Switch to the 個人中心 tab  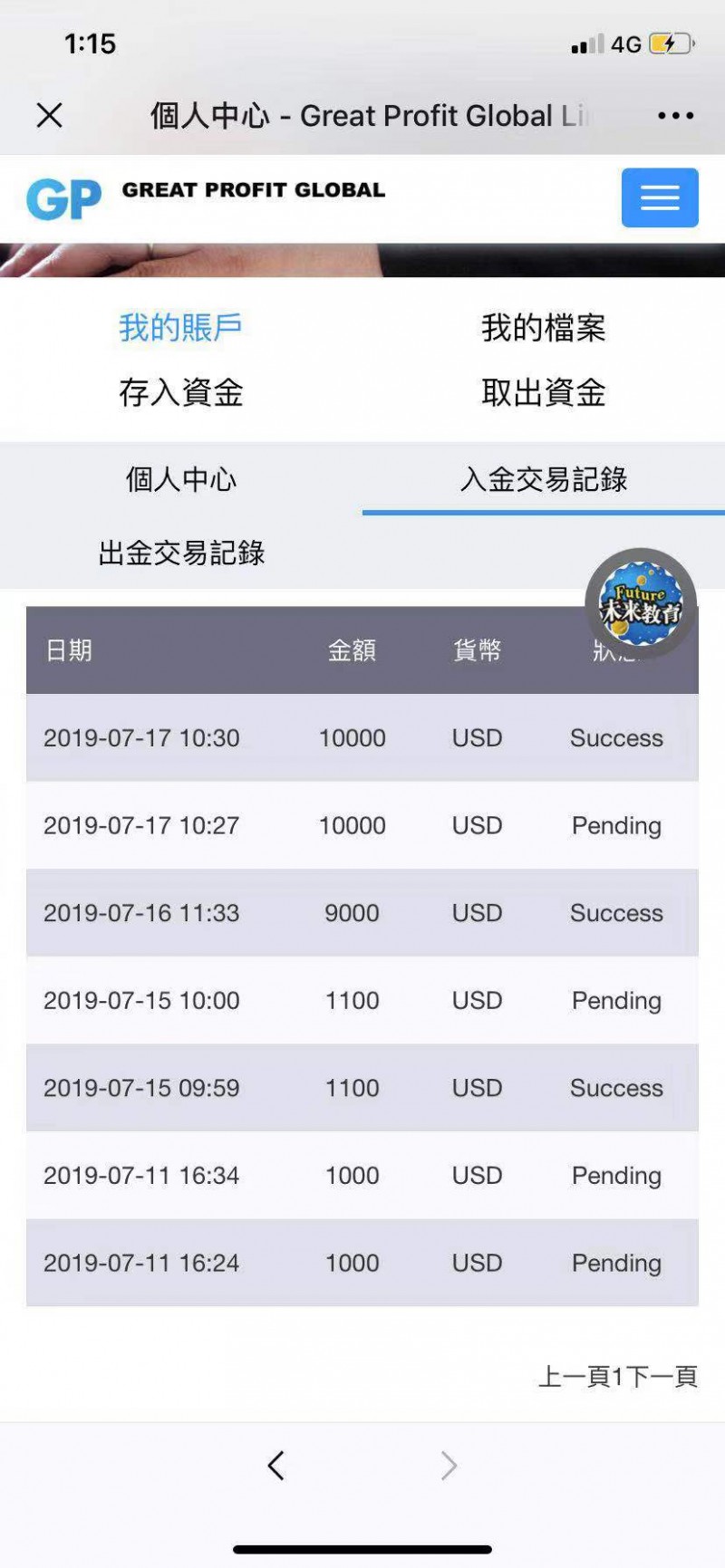click(x=180, y=479)
